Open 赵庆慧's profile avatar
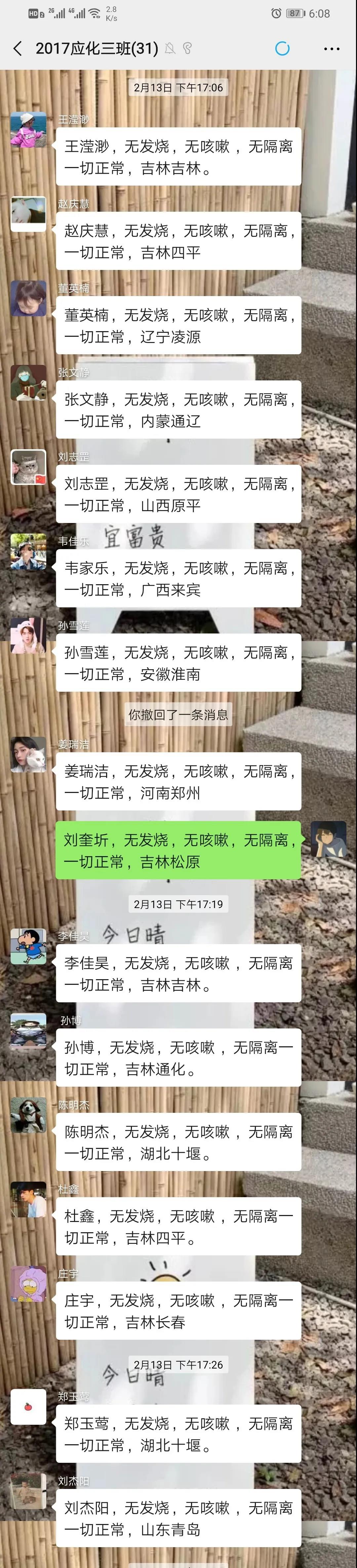 (x=28, y=214)
